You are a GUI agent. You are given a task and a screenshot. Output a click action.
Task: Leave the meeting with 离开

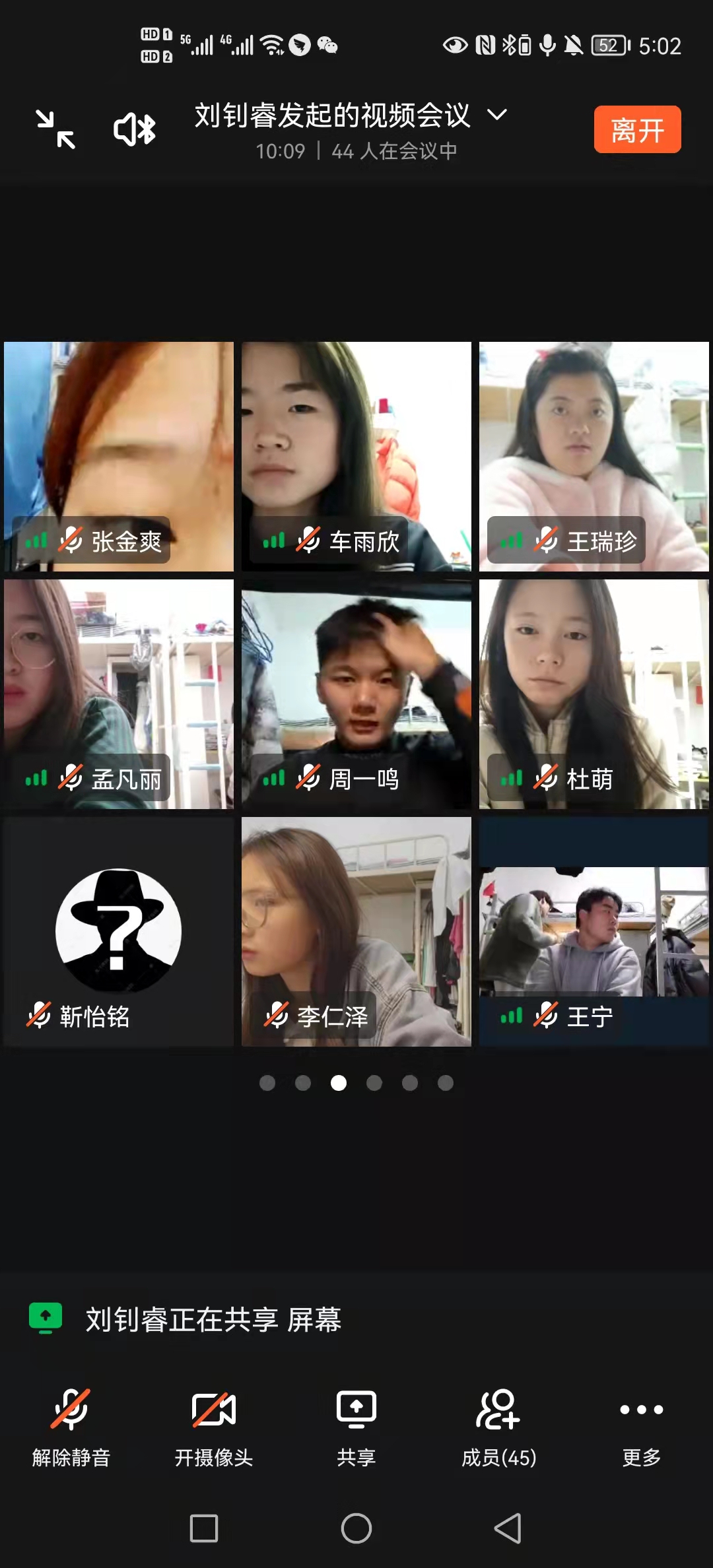coord(637,130)
